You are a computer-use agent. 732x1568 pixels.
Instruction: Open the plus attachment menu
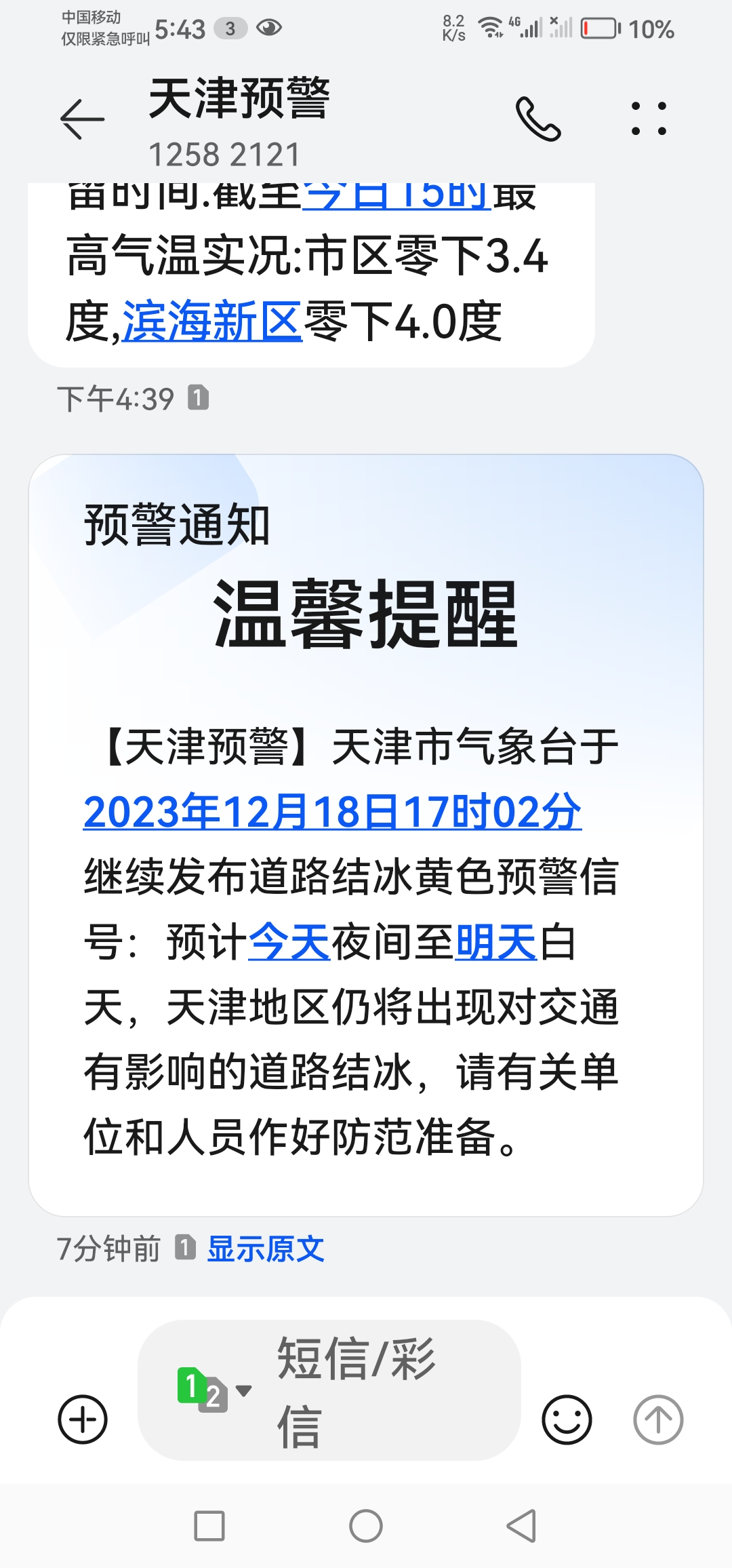tap(83, 1419)
